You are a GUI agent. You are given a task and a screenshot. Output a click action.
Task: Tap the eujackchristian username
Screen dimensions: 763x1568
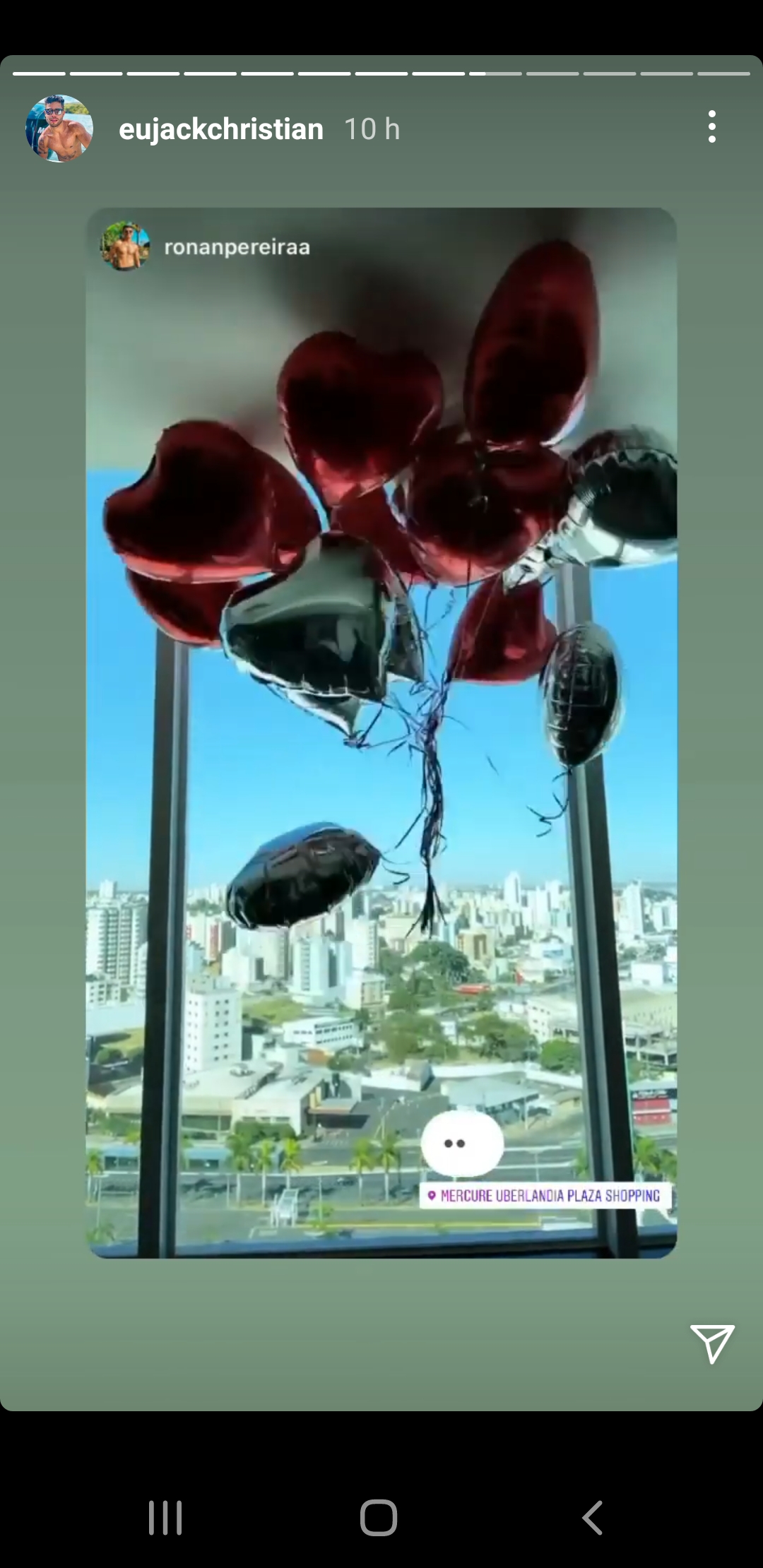click(221, 129)
